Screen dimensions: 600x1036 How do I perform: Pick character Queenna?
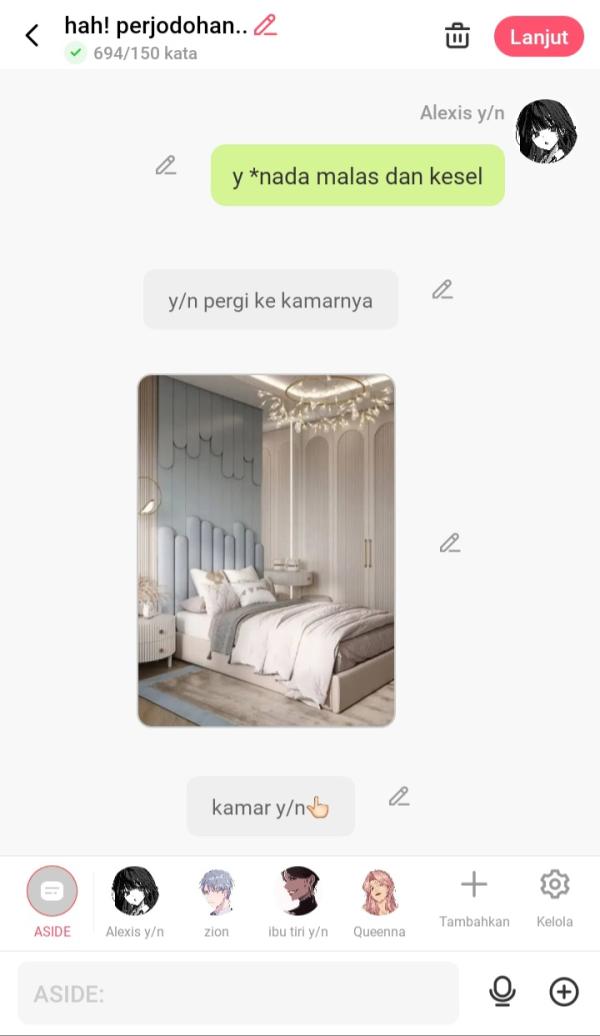(x=379, y=891)
